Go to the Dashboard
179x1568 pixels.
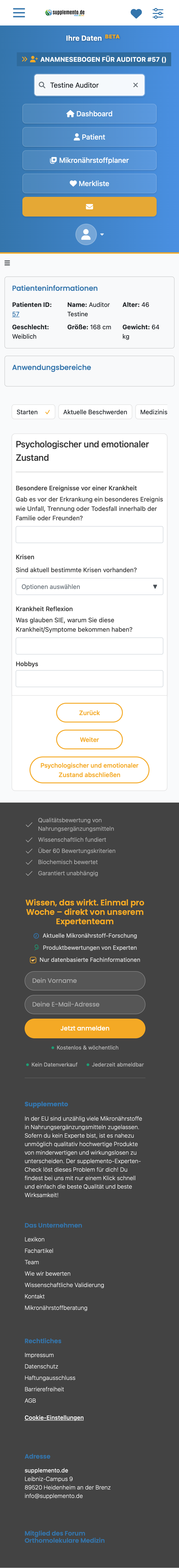pos(89,114)
